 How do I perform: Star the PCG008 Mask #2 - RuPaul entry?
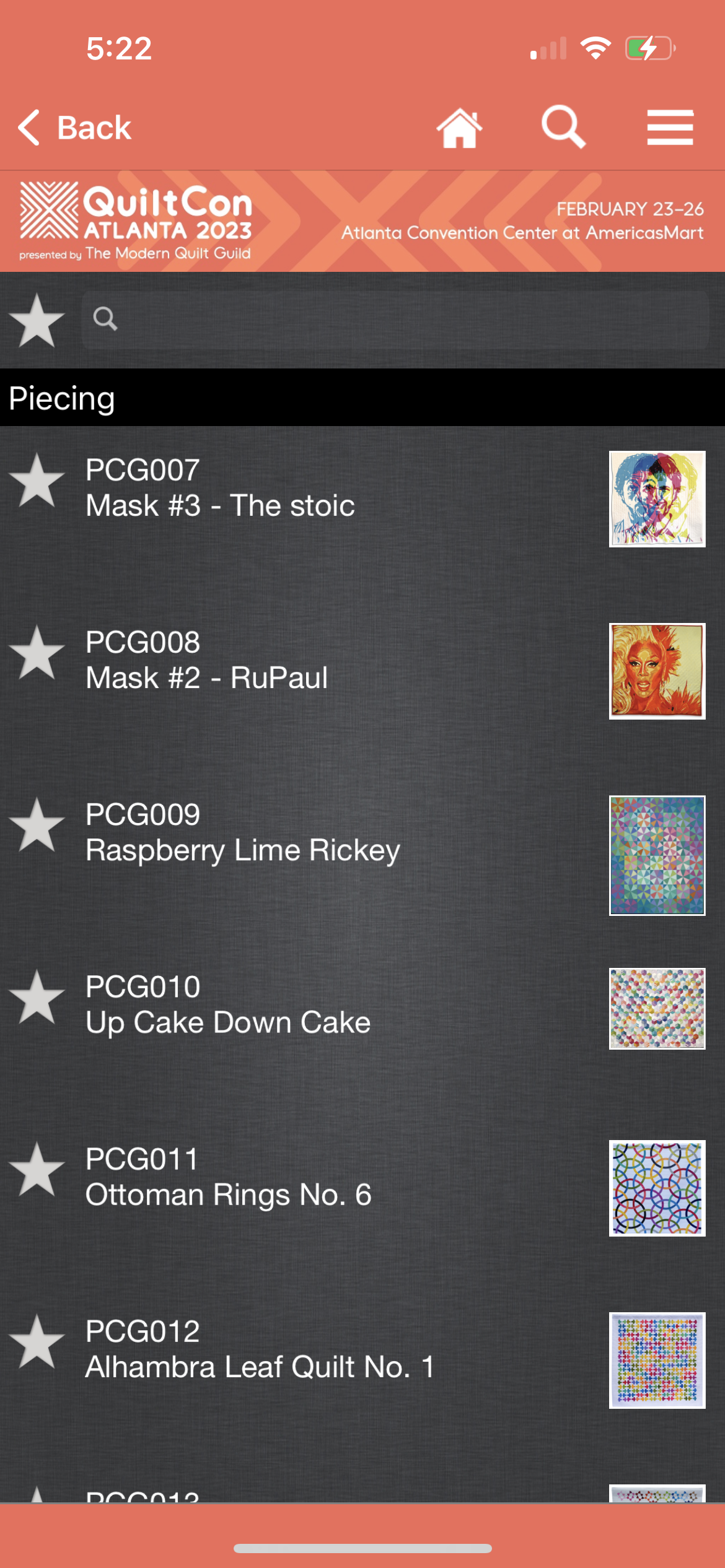click(x=37, y=653)
